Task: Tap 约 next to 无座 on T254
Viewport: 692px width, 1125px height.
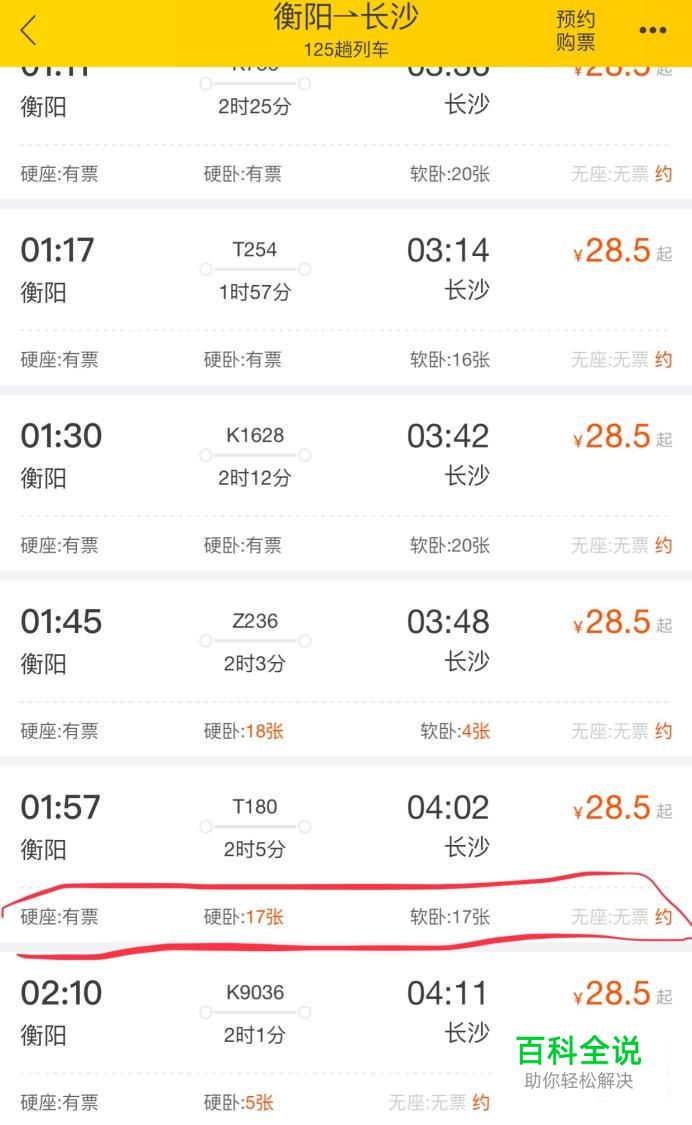Action: pos(663,359)
